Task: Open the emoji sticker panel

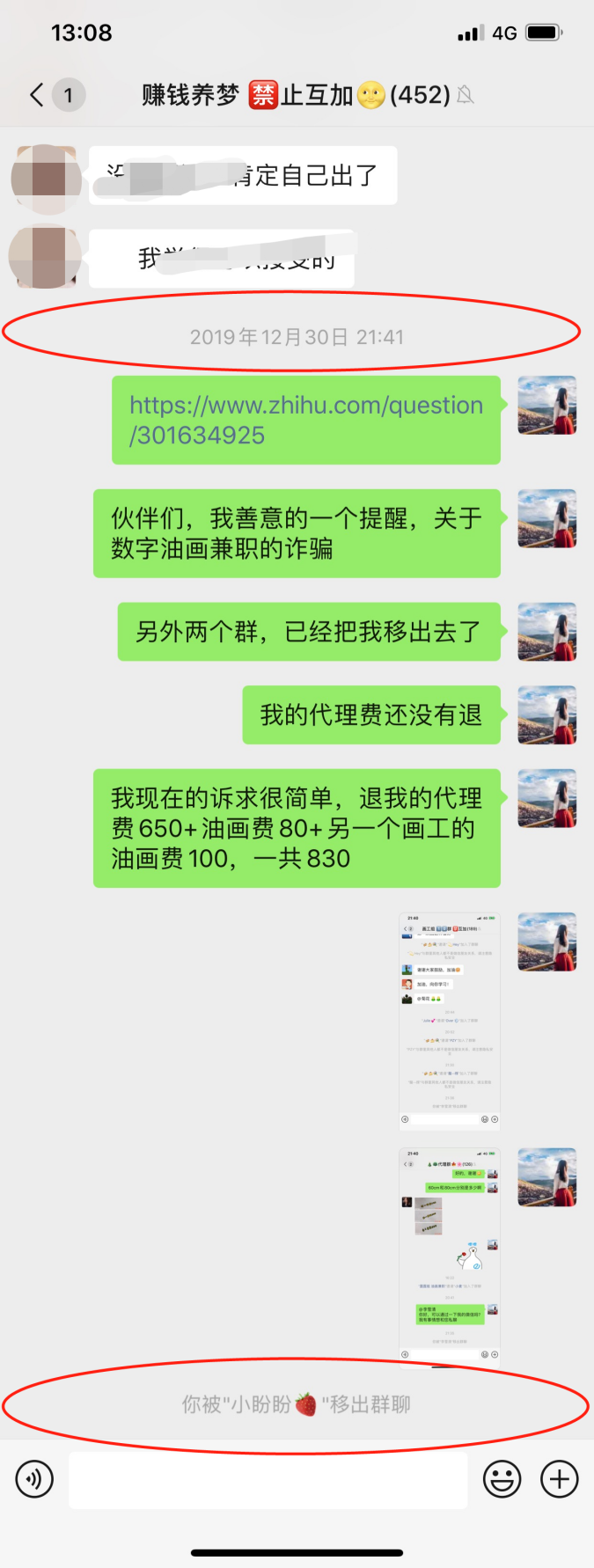Action: [502, 1479]
